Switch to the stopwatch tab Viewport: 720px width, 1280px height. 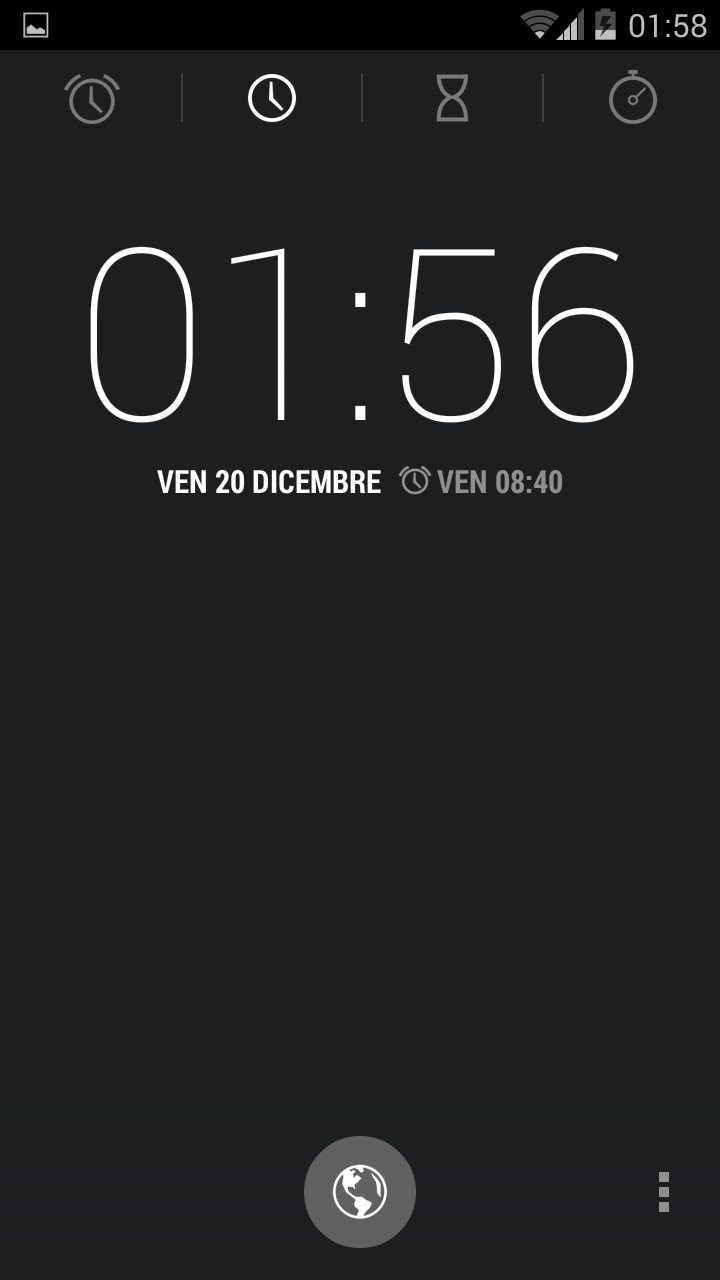coord(633,97)
